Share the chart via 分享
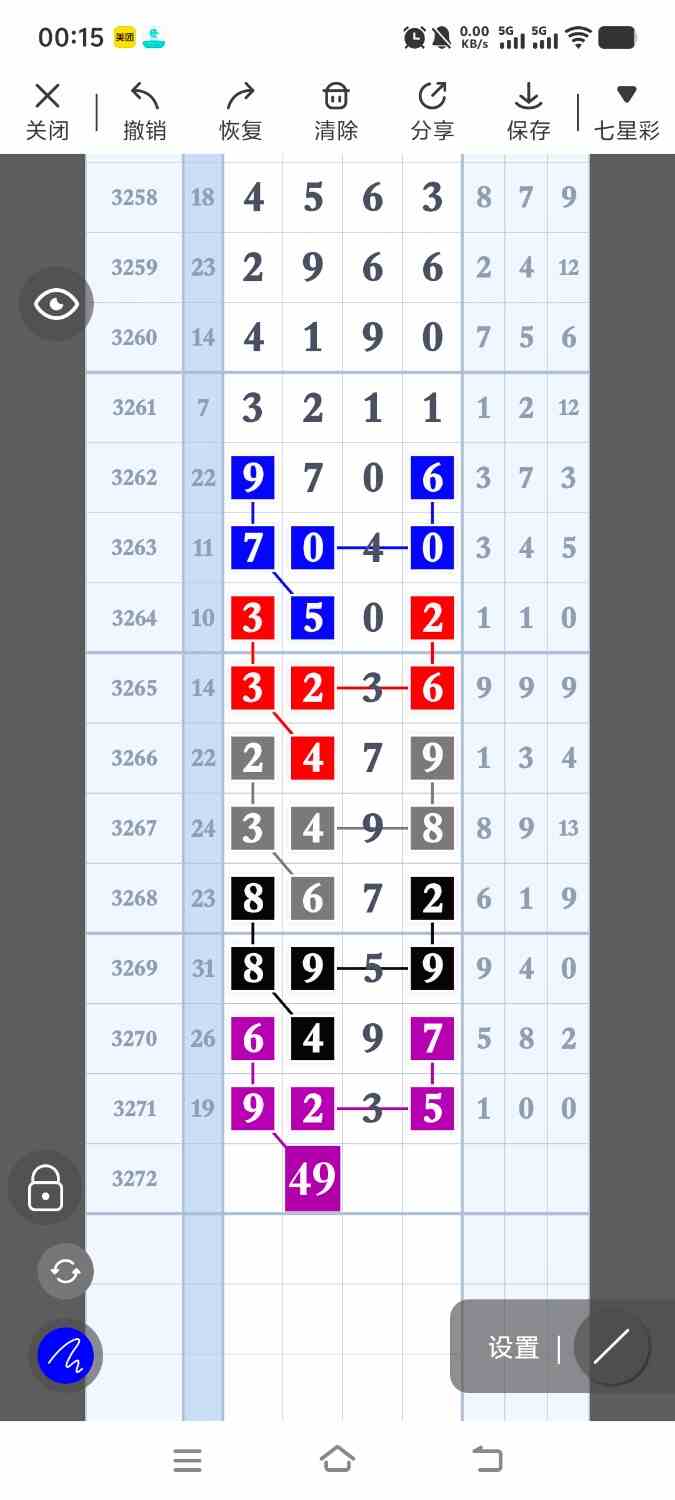This screenshot has width=675, height=1500. tap(432, 111)
